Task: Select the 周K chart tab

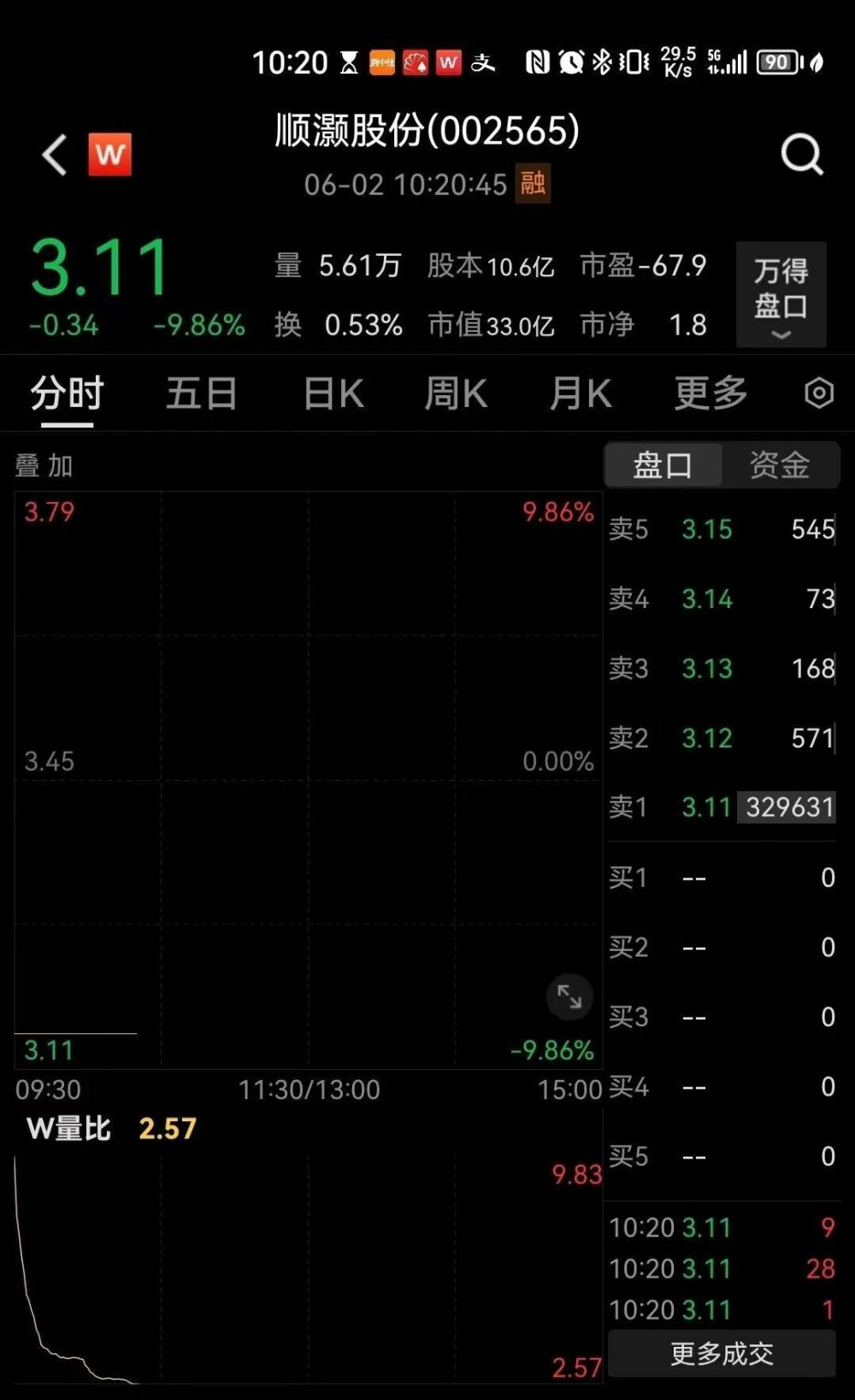Action: pyautogui.click(x=456, y=393)
